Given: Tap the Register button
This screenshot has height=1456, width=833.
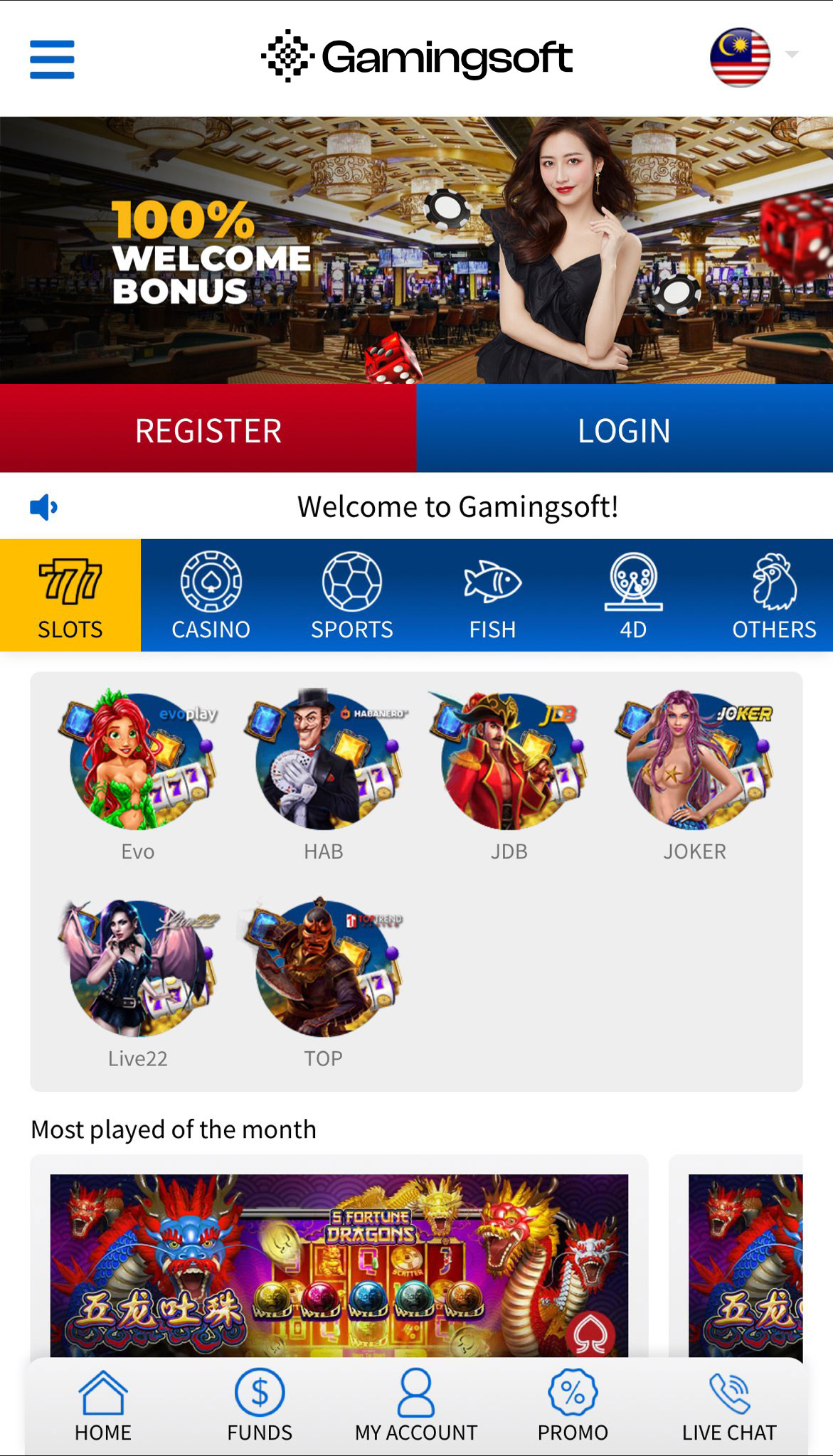Looking at the screenshot, I should pos(208,430).
